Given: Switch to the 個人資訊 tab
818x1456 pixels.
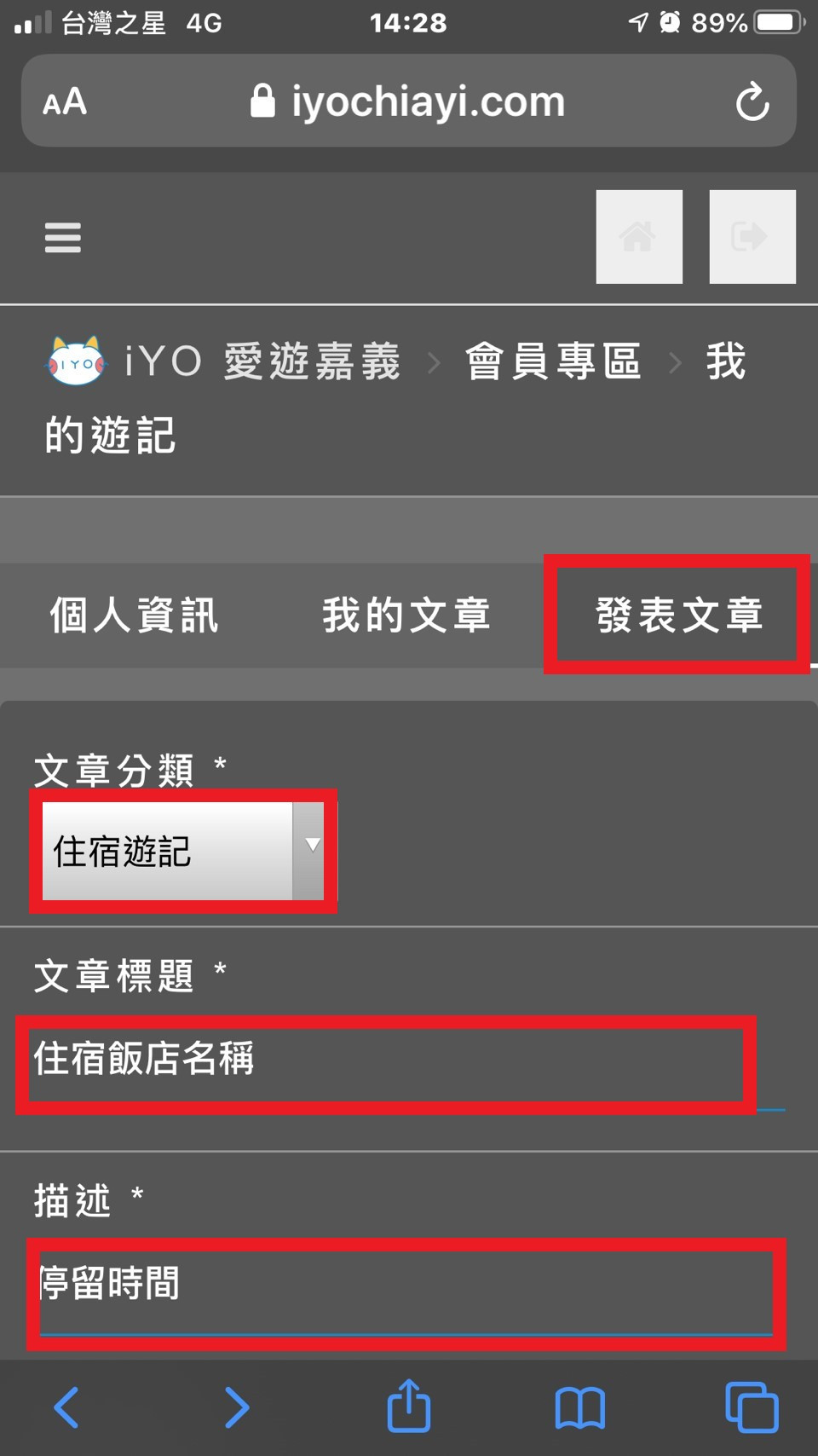Looking at the screenshot, I should tap(135, 615).
